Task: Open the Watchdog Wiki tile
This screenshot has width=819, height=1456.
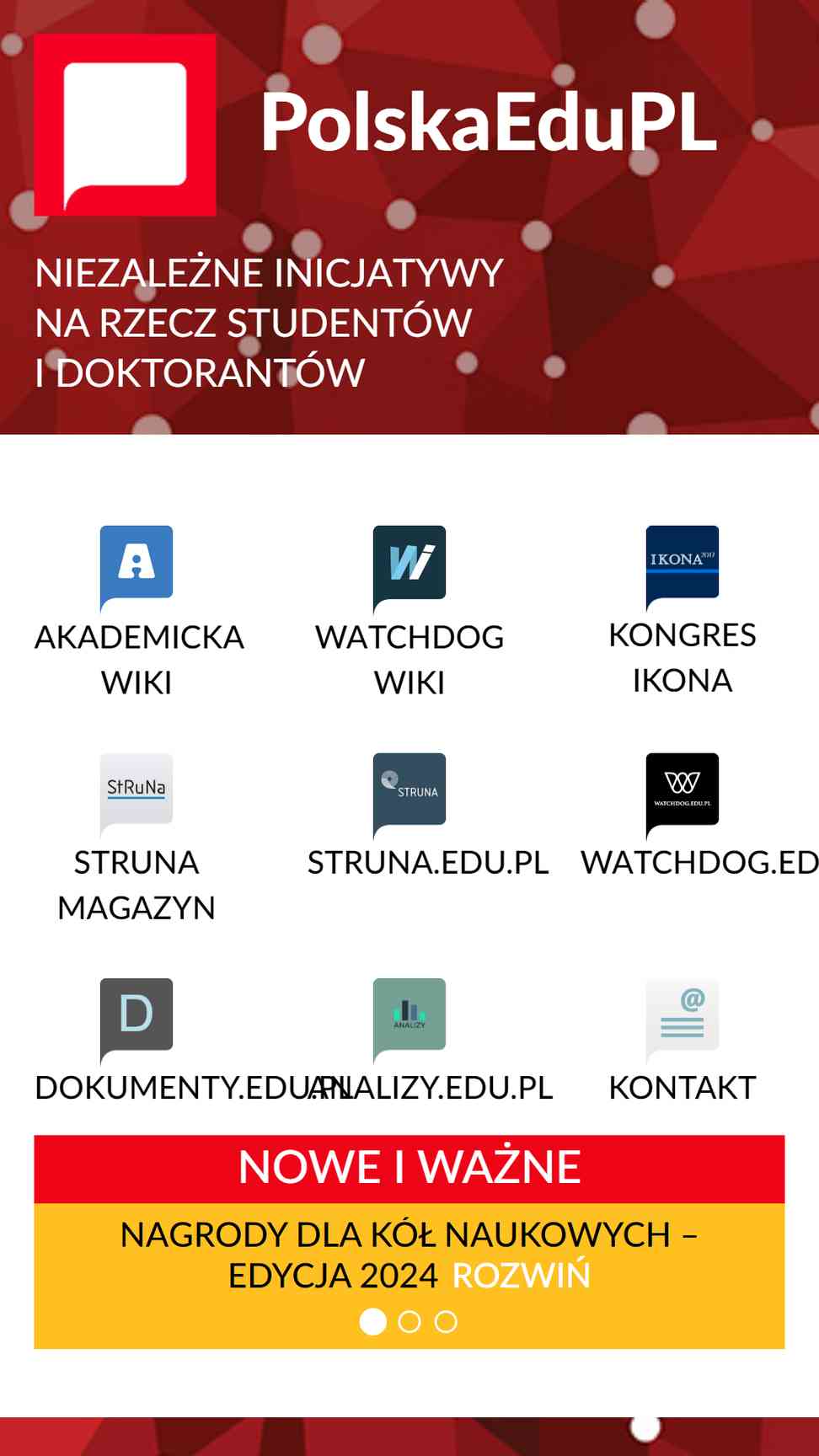Action: pos(409,613)
